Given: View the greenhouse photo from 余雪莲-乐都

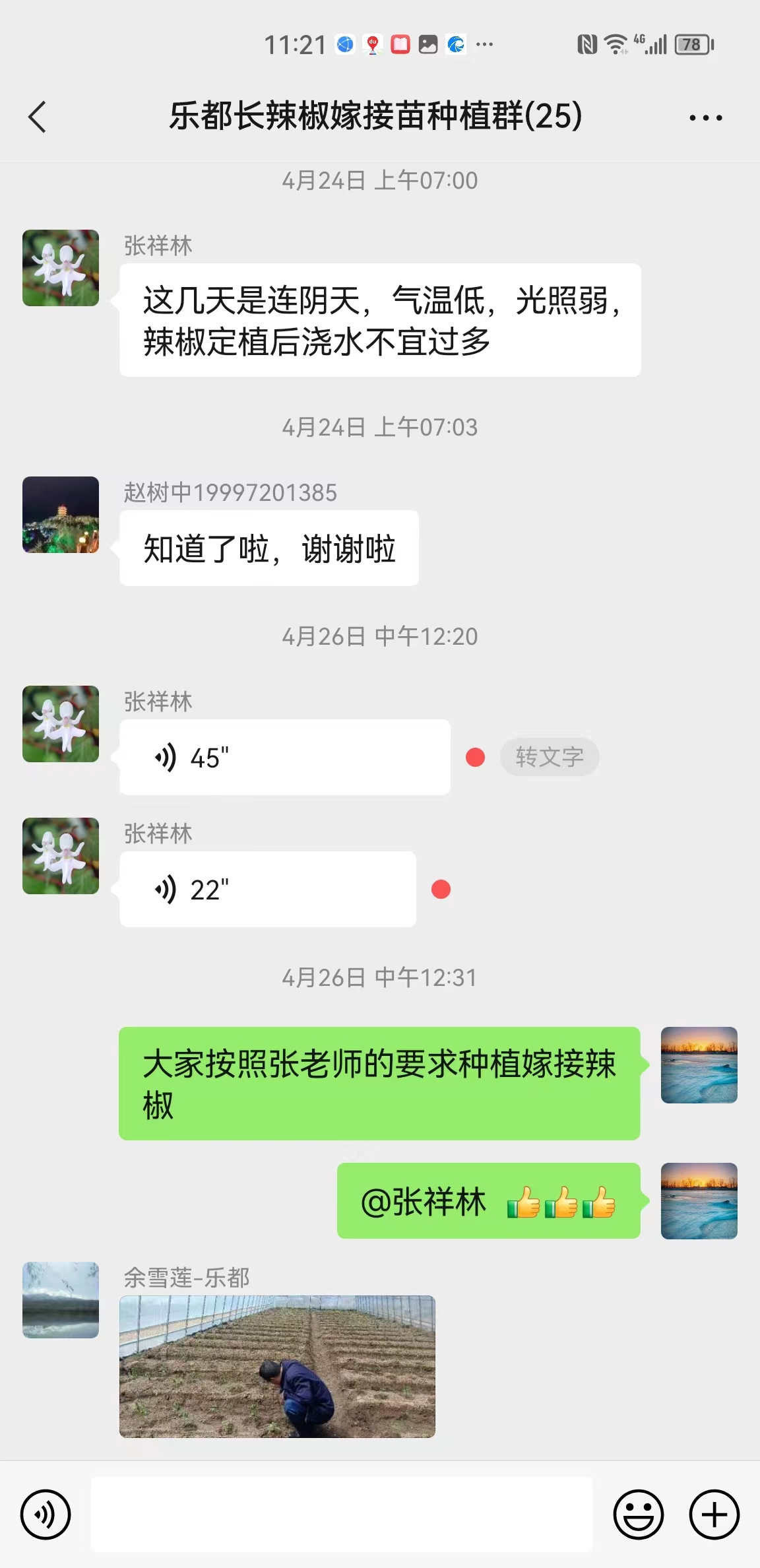Looking at the screenshot, I should coord(277,1366).
